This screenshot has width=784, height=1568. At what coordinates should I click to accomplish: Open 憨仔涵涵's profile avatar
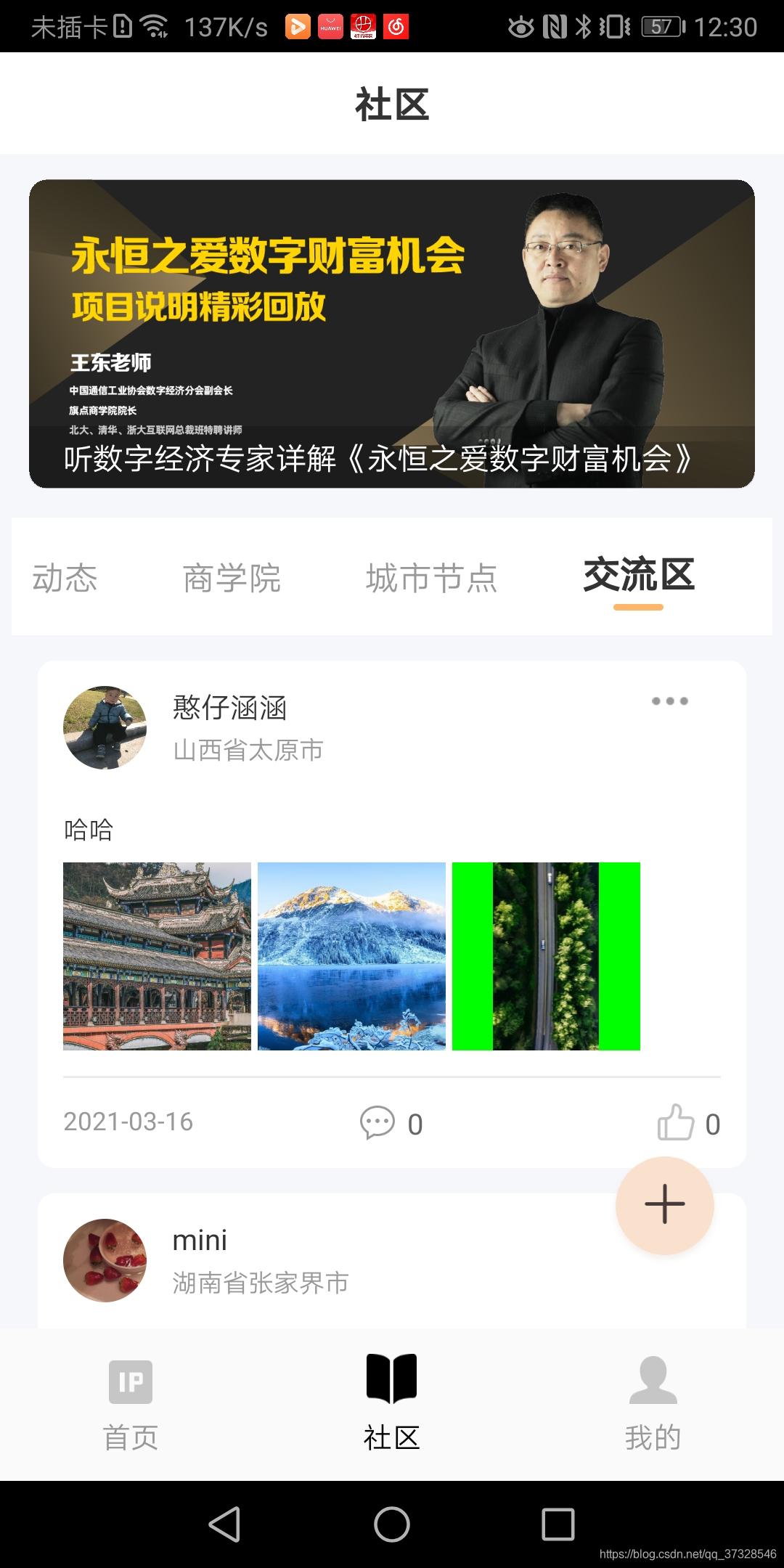click(x=105, y=727)
